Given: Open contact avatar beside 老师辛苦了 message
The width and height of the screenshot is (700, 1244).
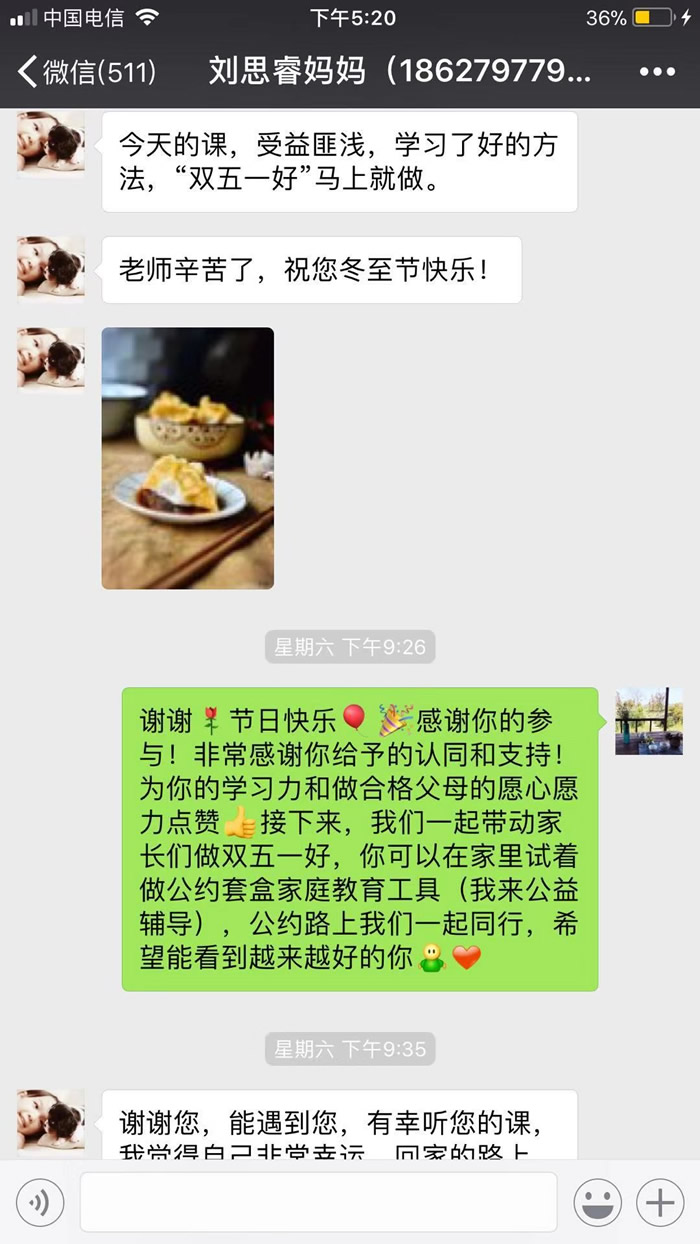Looking at the screenshot, I should (x=50, y=269).
